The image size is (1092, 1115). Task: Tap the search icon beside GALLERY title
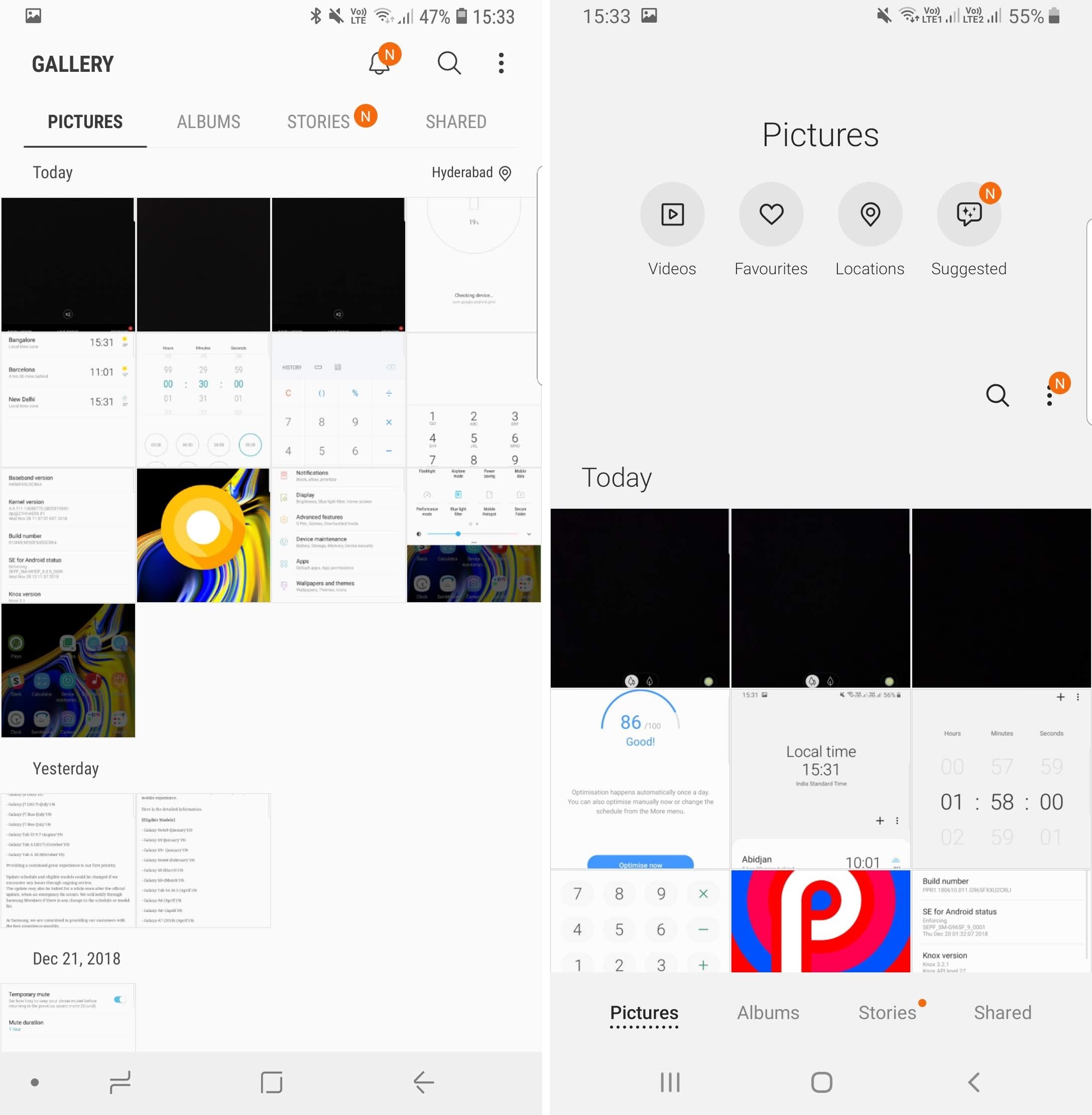click(448, 63)
